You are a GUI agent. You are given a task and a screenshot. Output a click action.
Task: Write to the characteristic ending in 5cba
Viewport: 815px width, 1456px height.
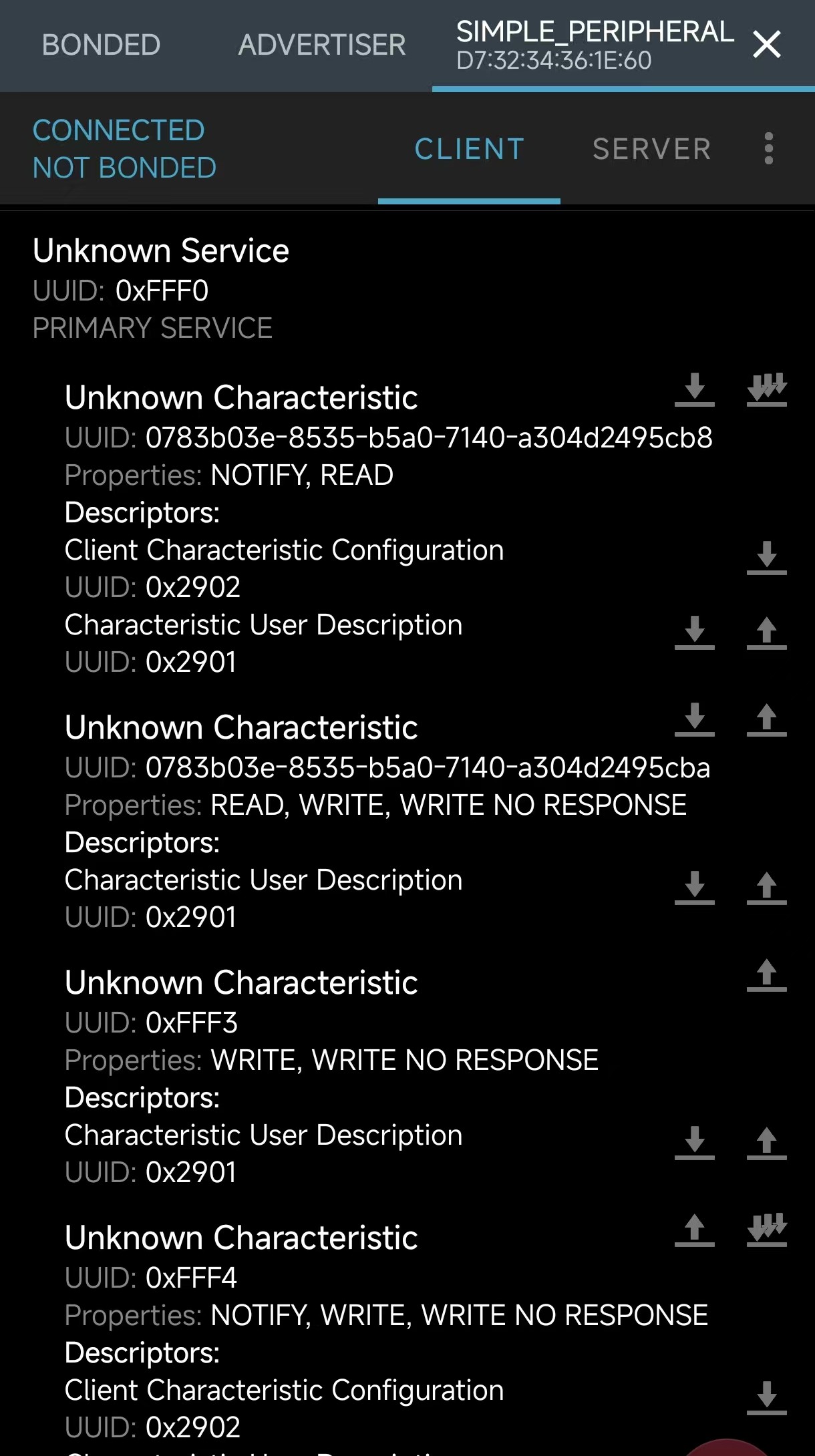(766, 719)
